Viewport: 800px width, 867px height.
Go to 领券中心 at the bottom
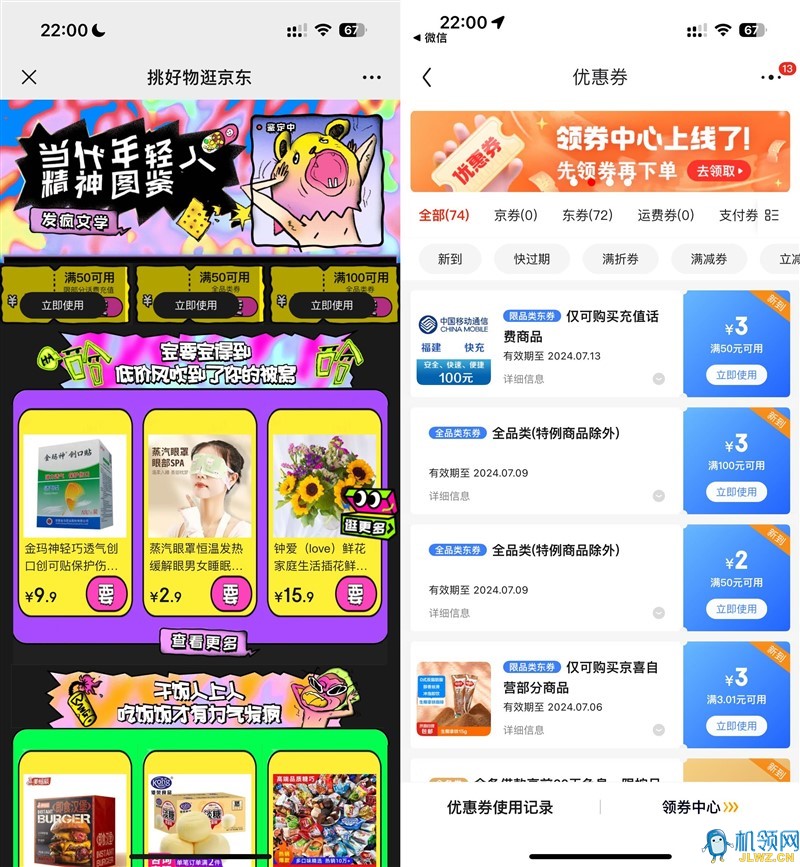coord(699,807)
